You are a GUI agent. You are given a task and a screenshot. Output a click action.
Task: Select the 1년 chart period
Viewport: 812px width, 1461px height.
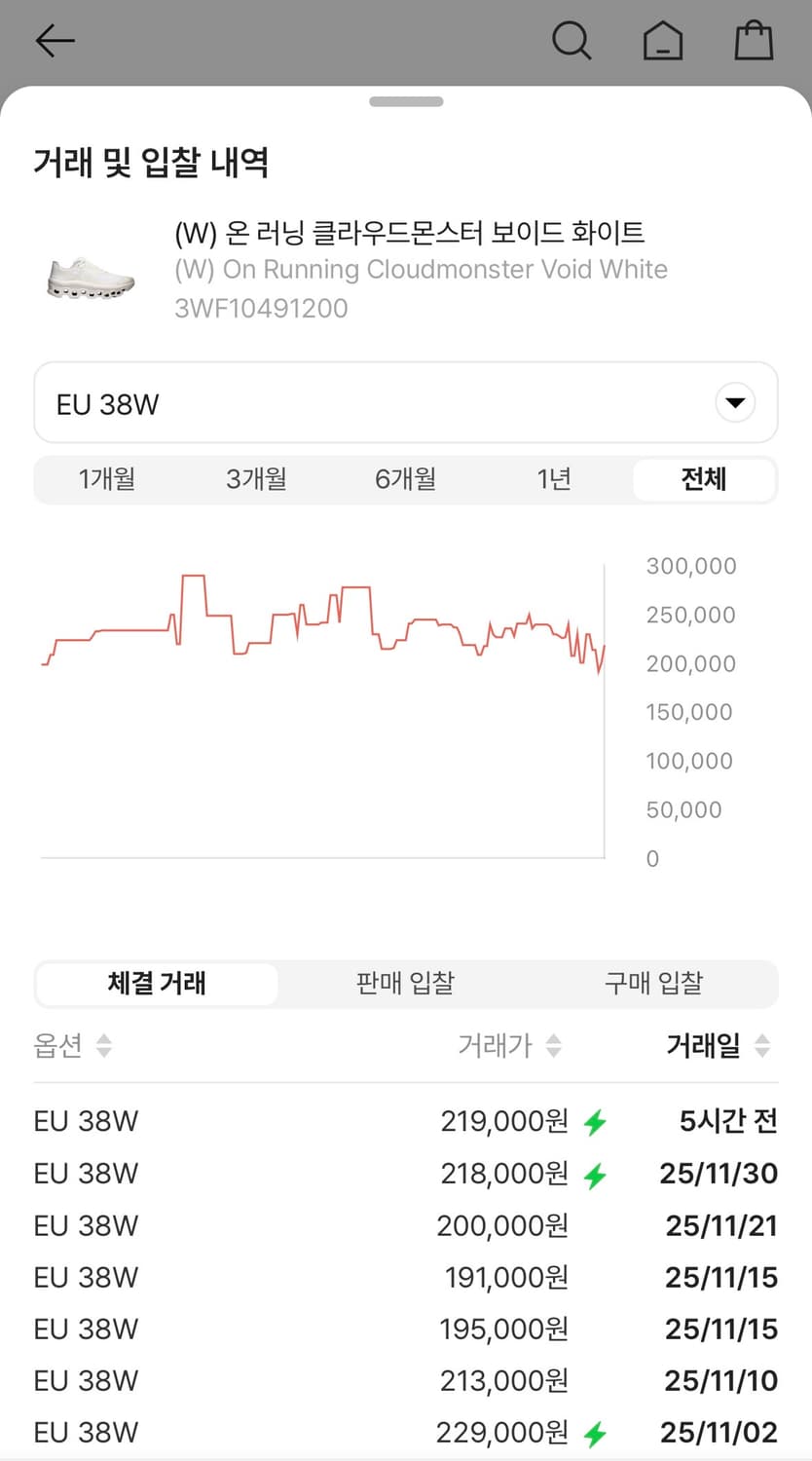[x=554, y=479]
